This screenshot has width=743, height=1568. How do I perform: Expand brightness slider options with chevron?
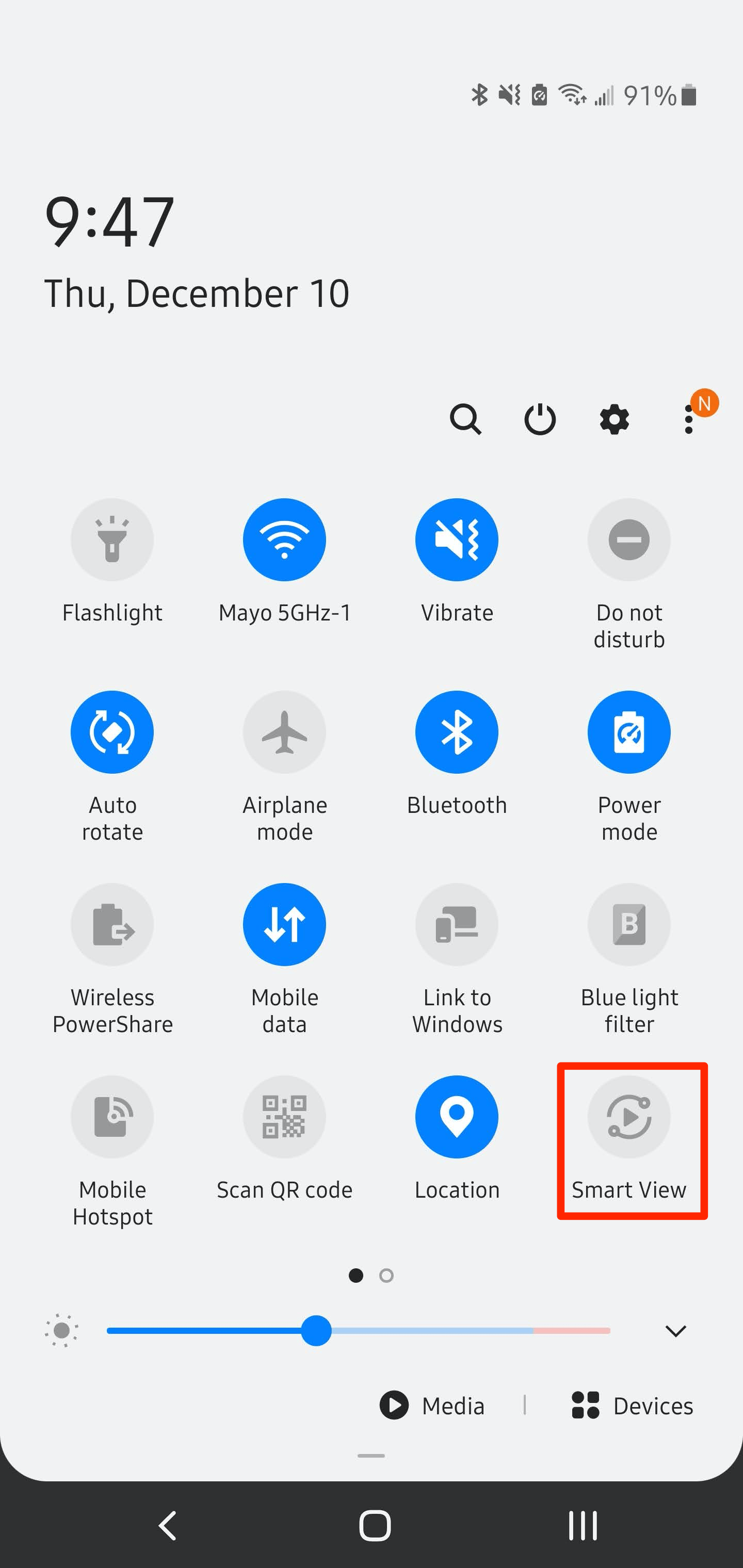click(675, 1331)
